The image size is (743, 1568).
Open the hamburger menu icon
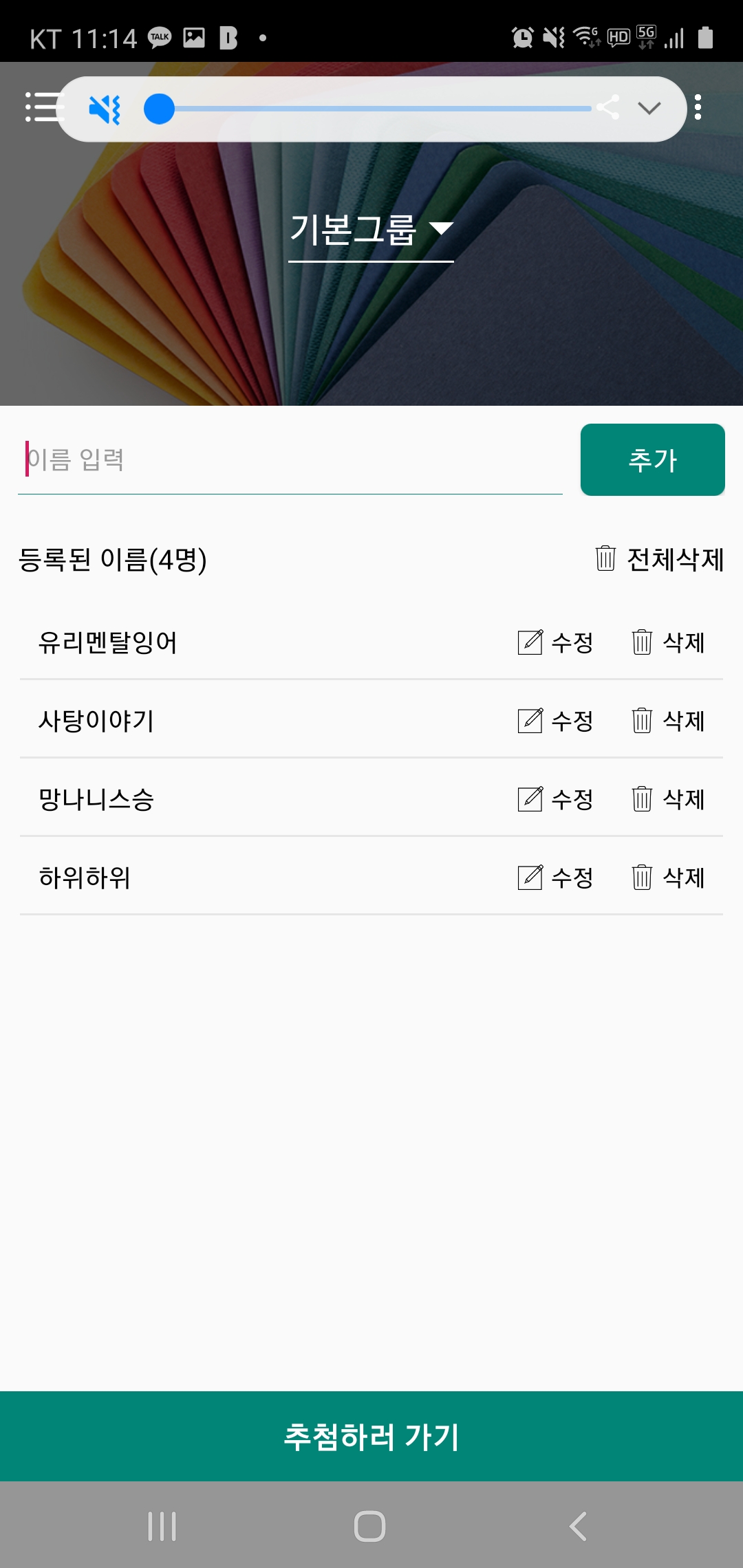point(43,107)
